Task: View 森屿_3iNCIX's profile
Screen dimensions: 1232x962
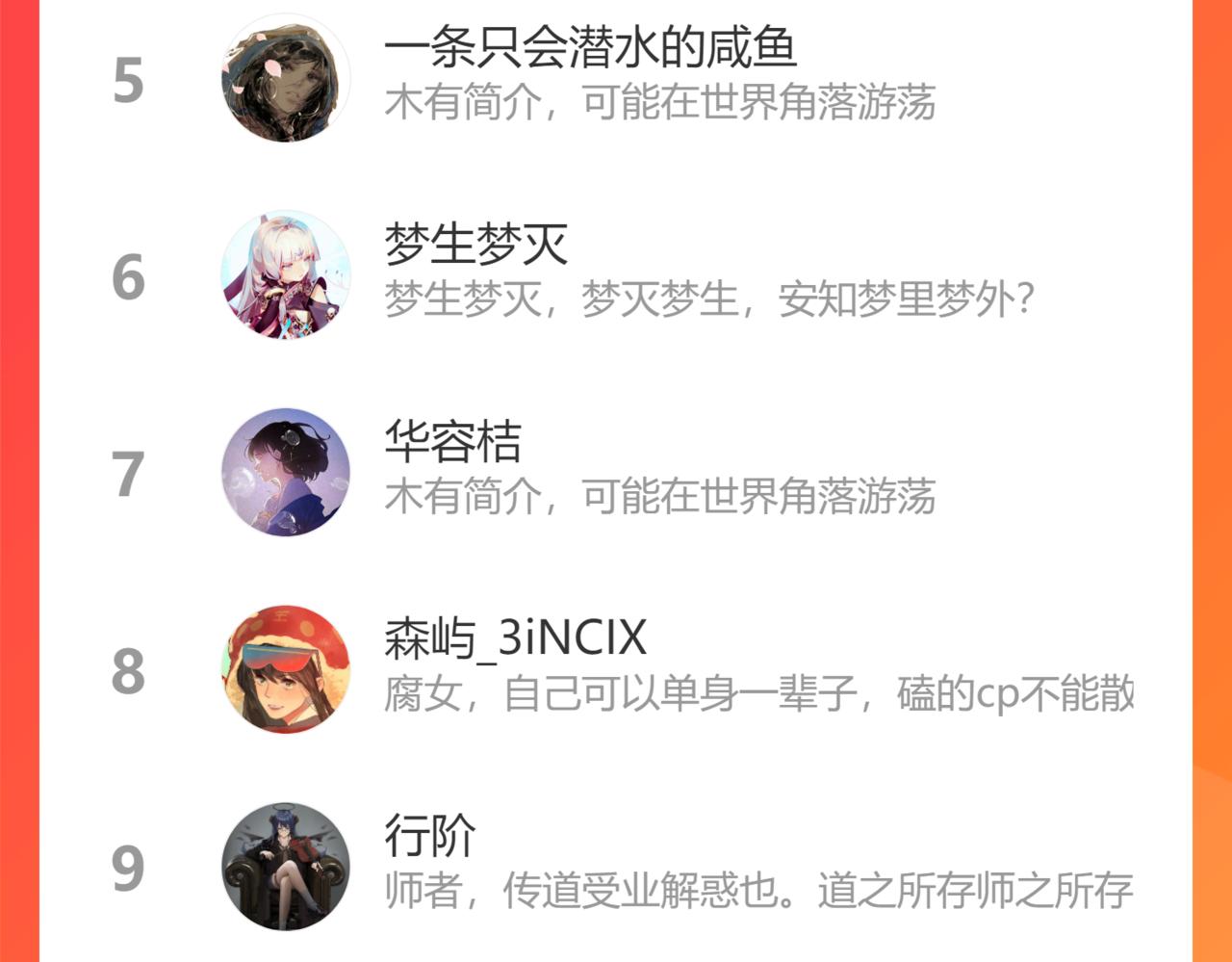Action: click(616, 670)
